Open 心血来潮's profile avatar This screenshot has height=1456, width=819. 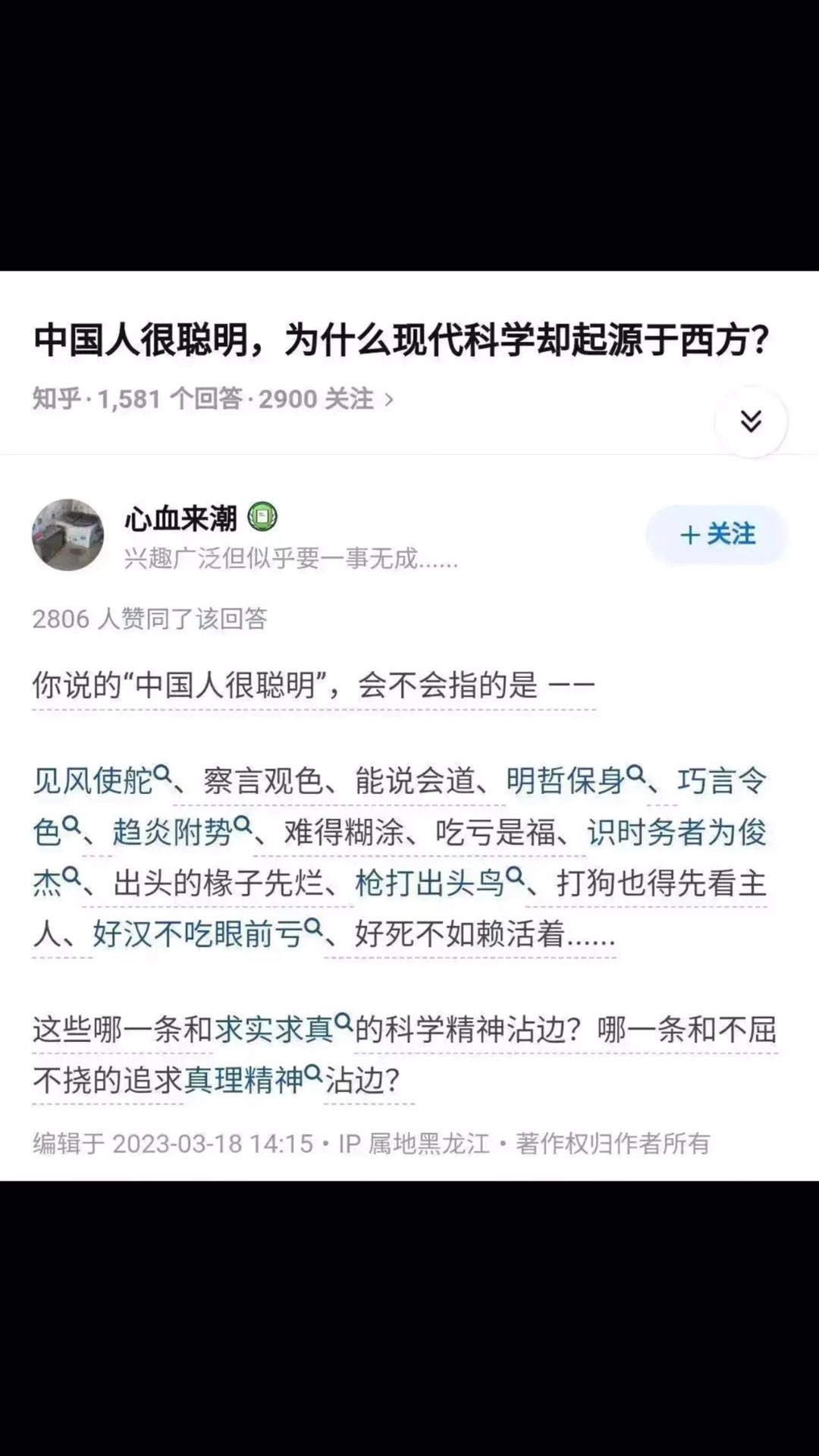coord(67,535)
